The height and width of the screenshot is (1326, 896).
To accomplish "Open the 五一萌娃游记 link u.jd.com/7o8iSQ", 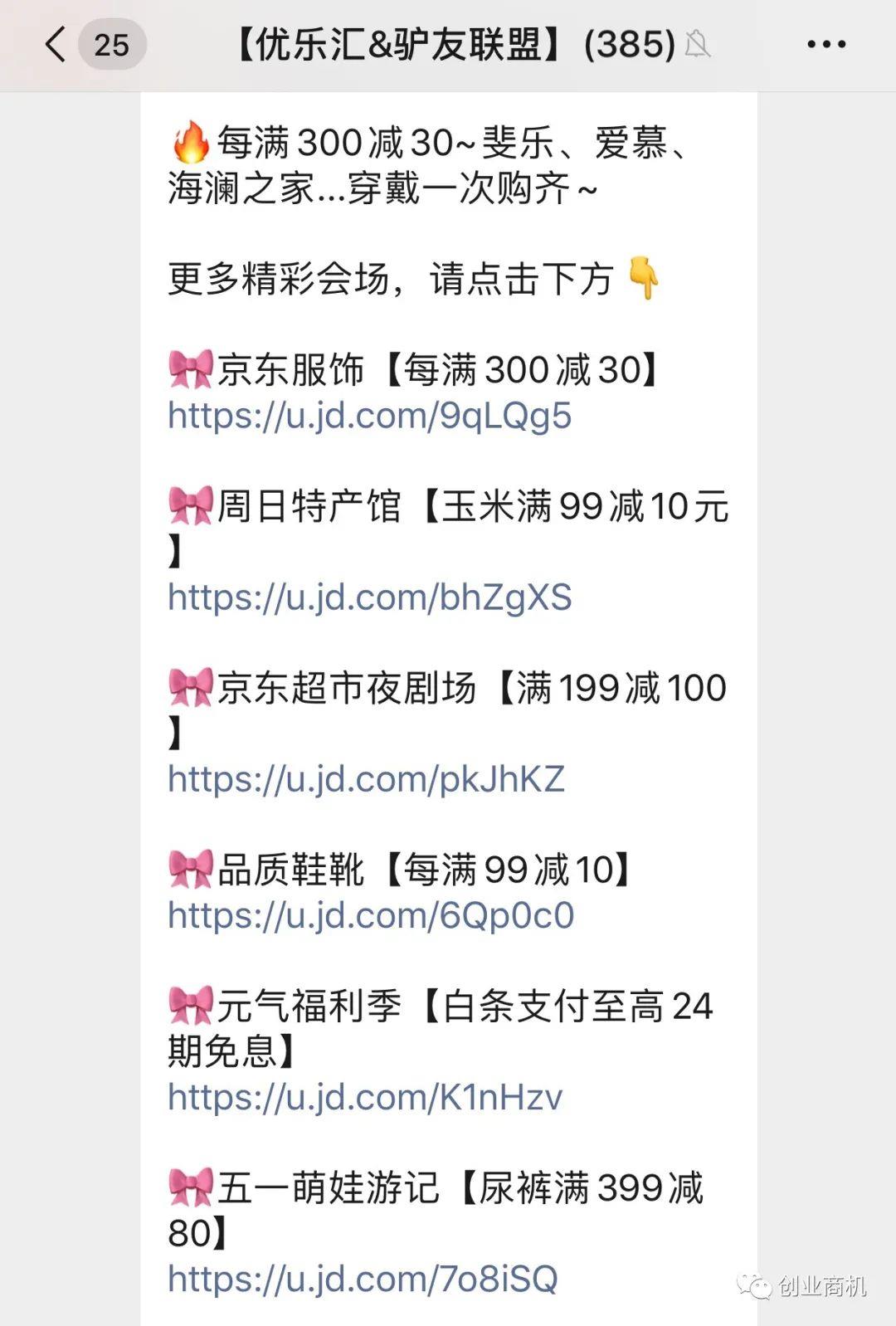I will [363, 1279].
